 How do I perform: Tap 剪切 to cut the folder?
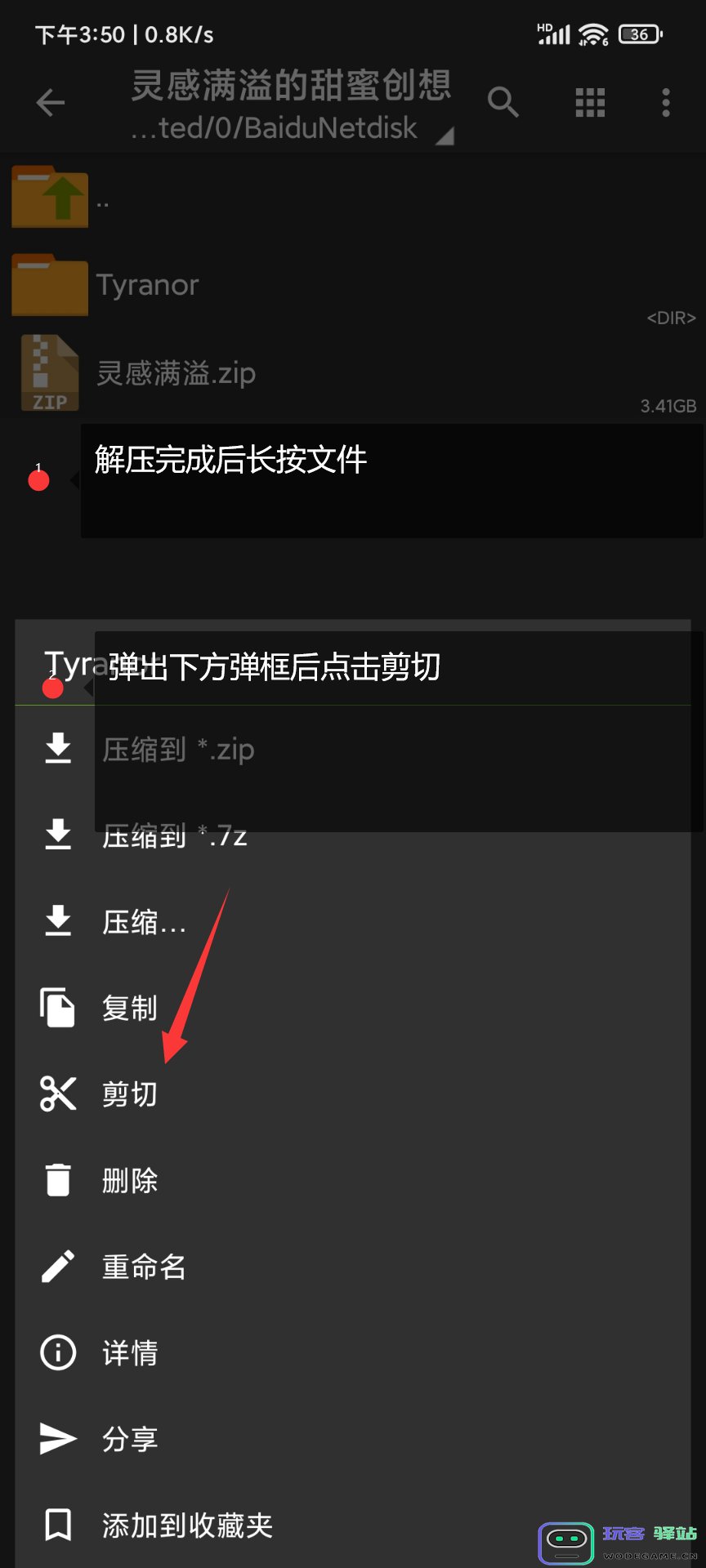tap(129, 1094)
